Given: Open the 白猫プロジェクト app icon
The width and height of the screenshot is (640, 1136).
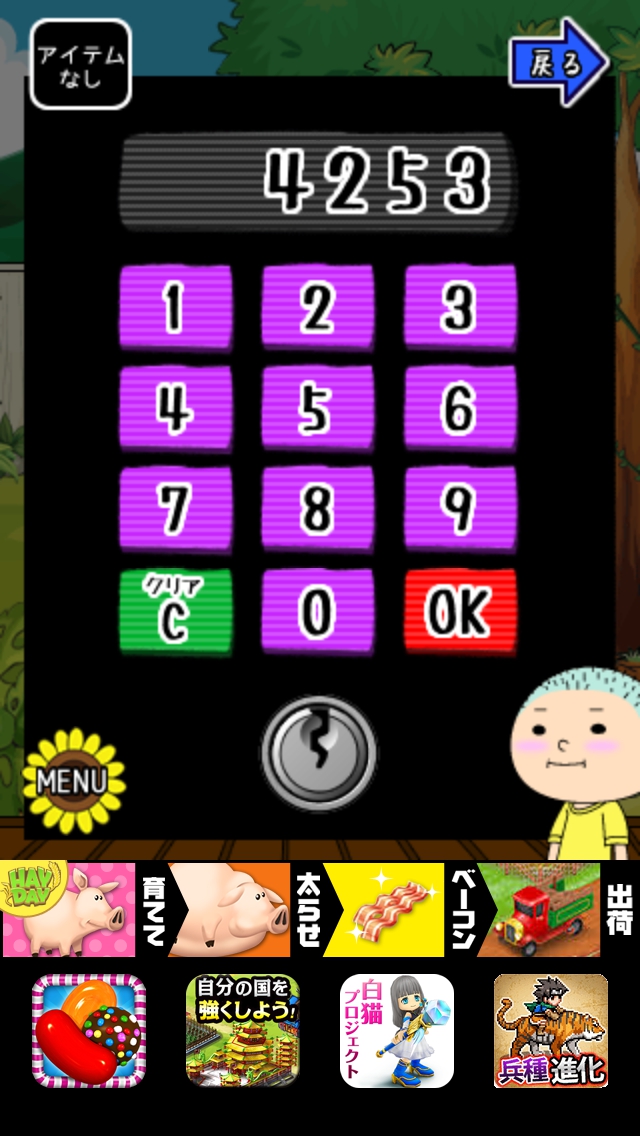Looking at the screenshot, I should (397, 1031).
